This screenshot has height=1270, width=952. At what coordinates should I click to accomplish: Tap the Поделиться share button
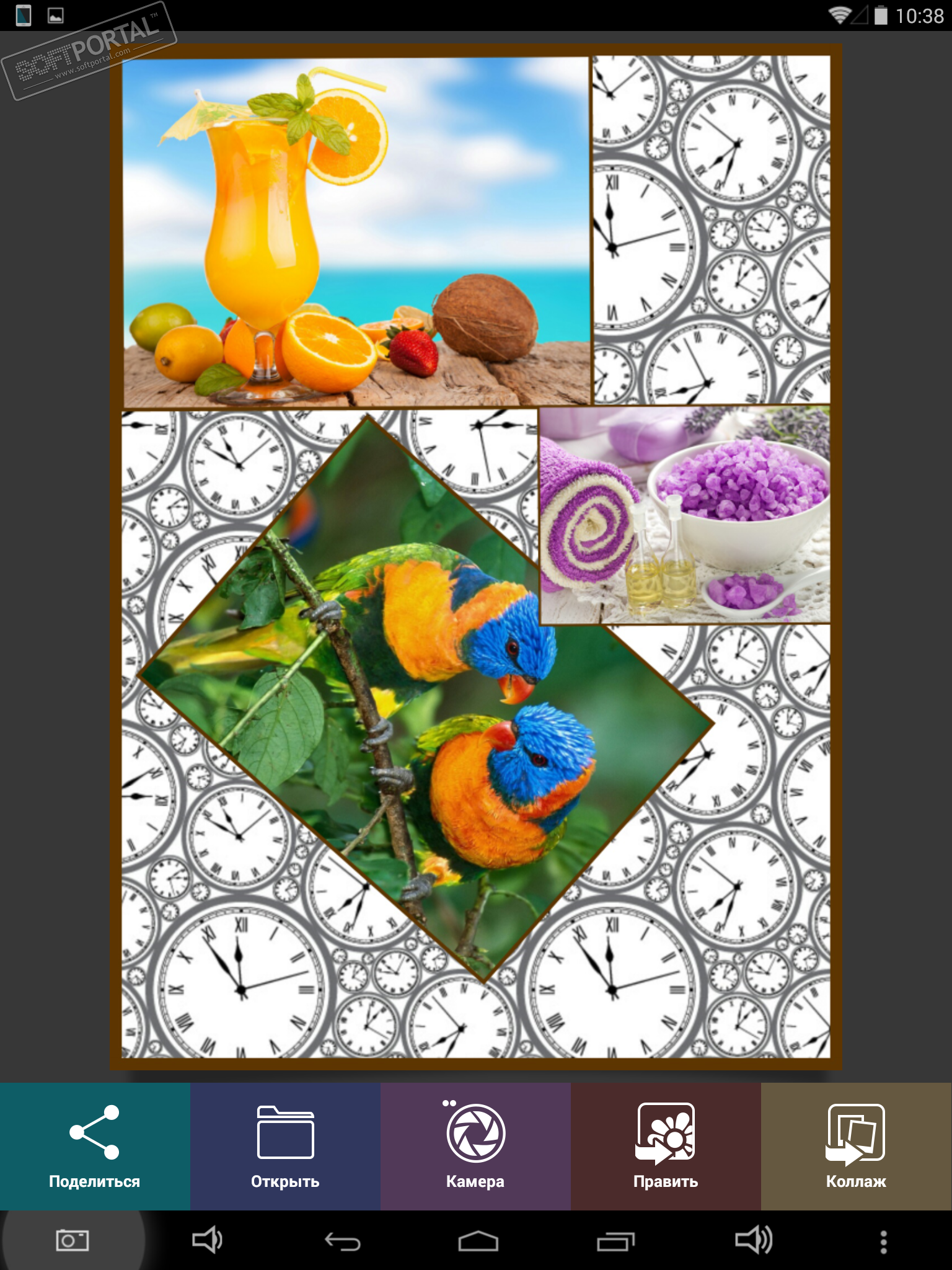pyautogui.click(x=95, y=1146)
